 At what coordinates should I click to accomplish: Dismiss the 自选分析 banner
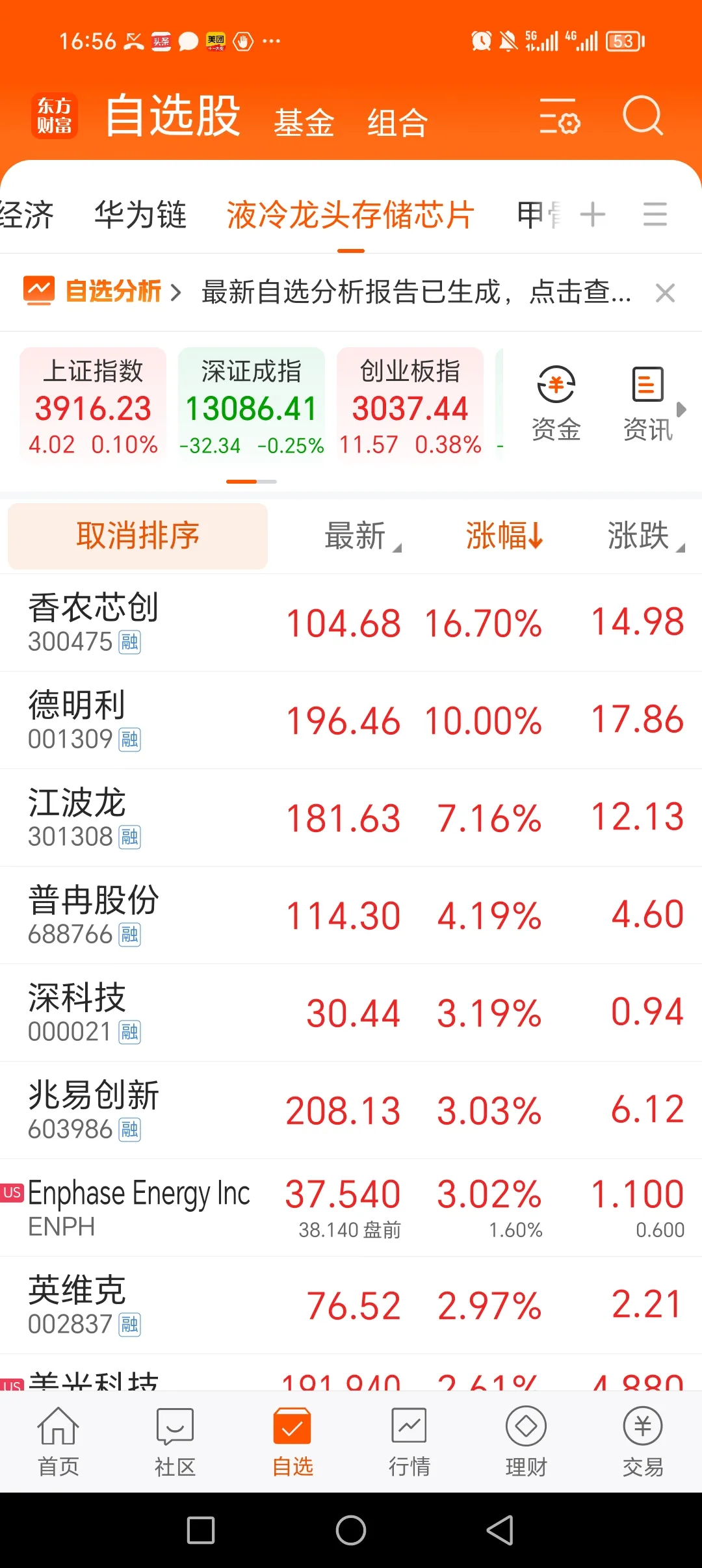(x=665, y=293)
